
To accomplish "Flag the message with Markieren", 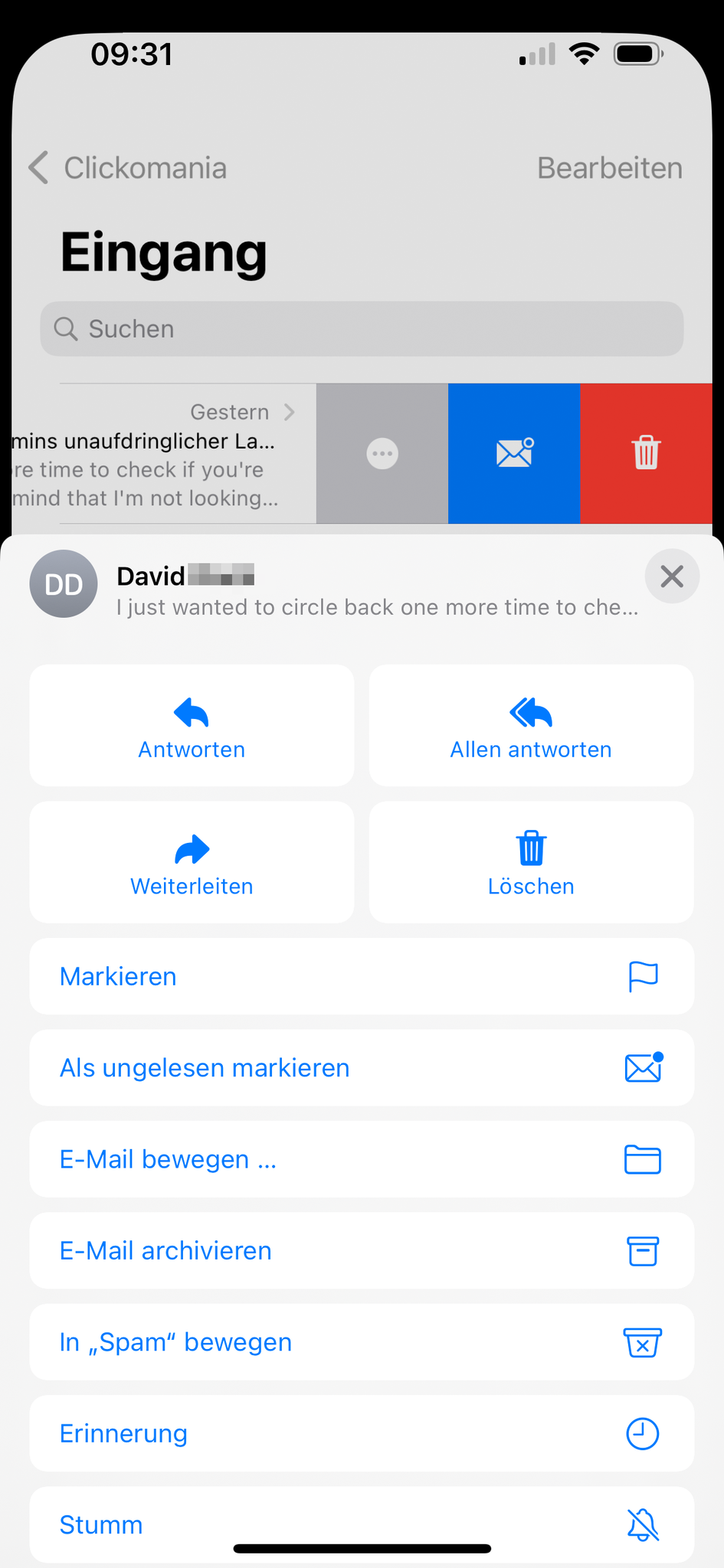I will pyautogui.click(x=362, y=977).
